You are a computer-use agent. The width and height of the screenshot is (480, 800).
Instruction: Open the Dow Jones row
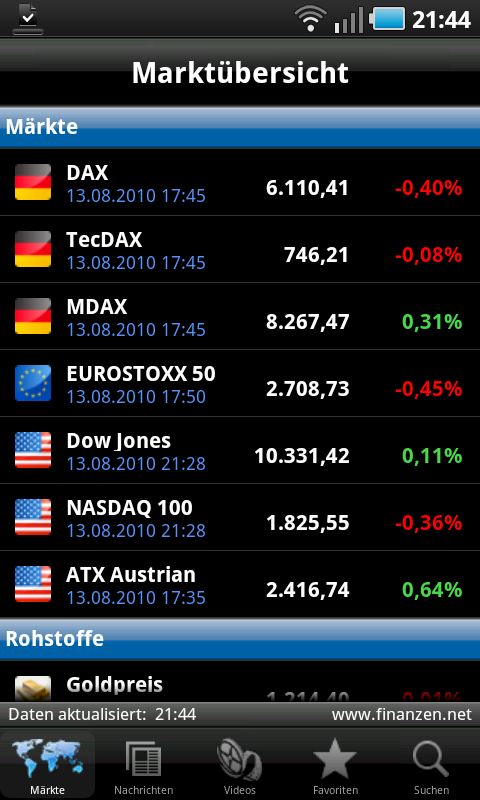[240, 449]
